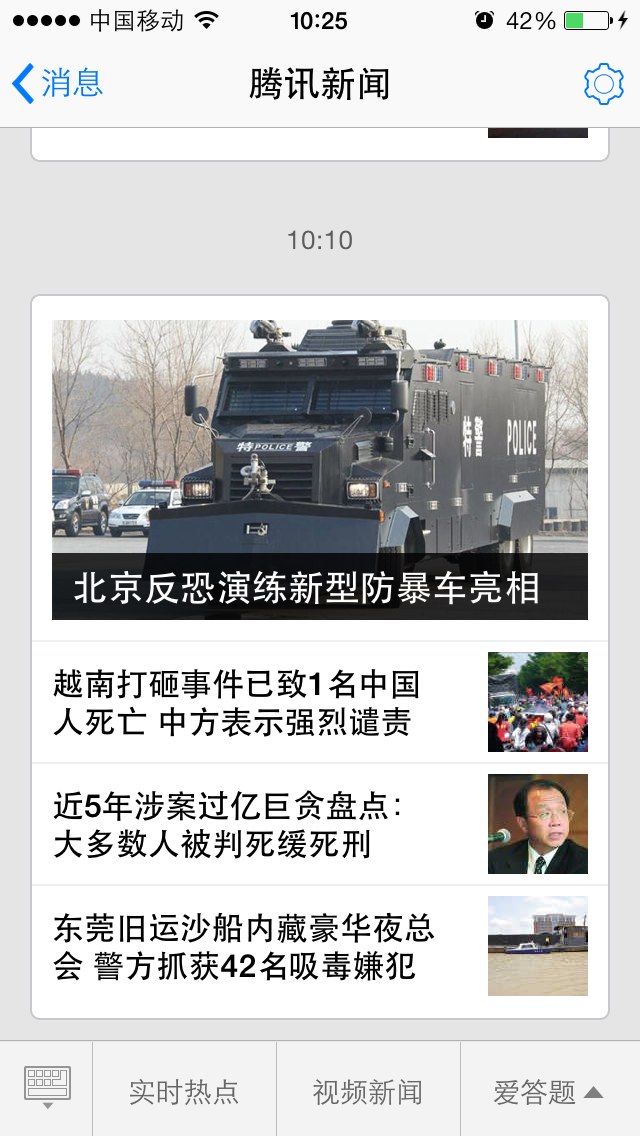The height and width of the screenshot is (1136, 640).
Task: Tap the 视频新闻 menu button
Action: point(368,1091)
